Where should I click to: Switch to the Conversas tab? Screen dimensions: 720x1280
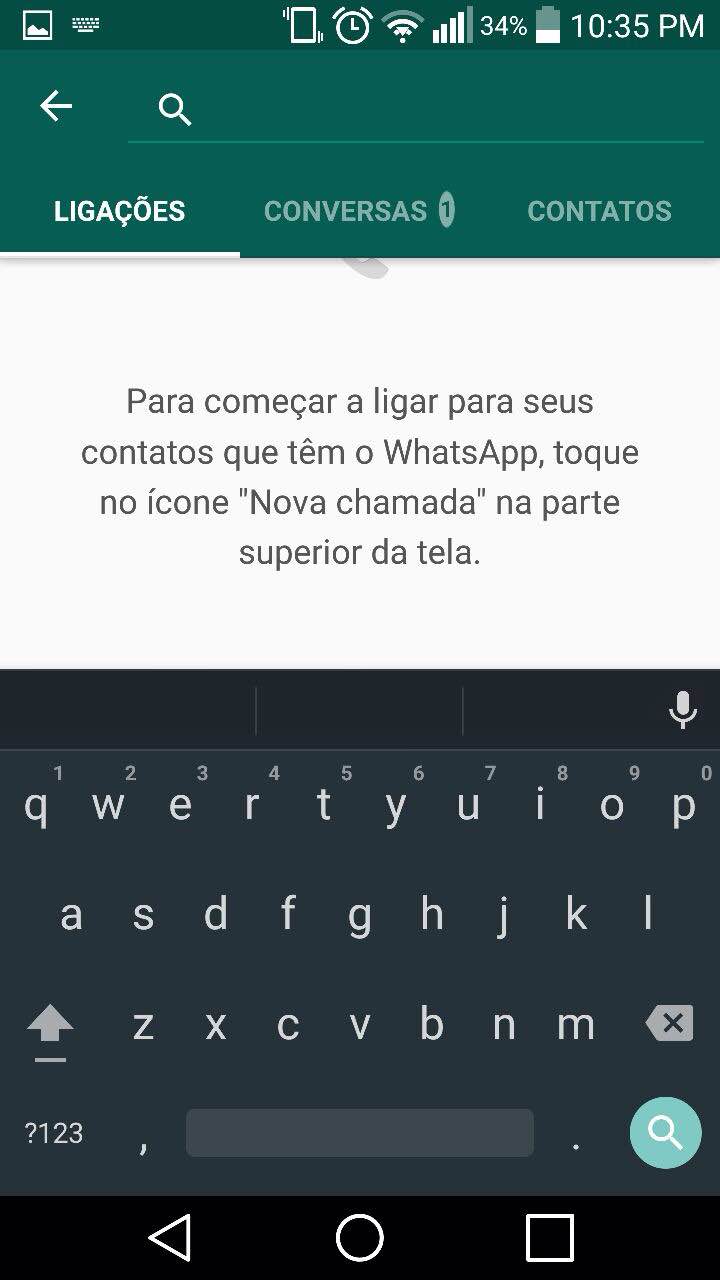tap(358, 211)
